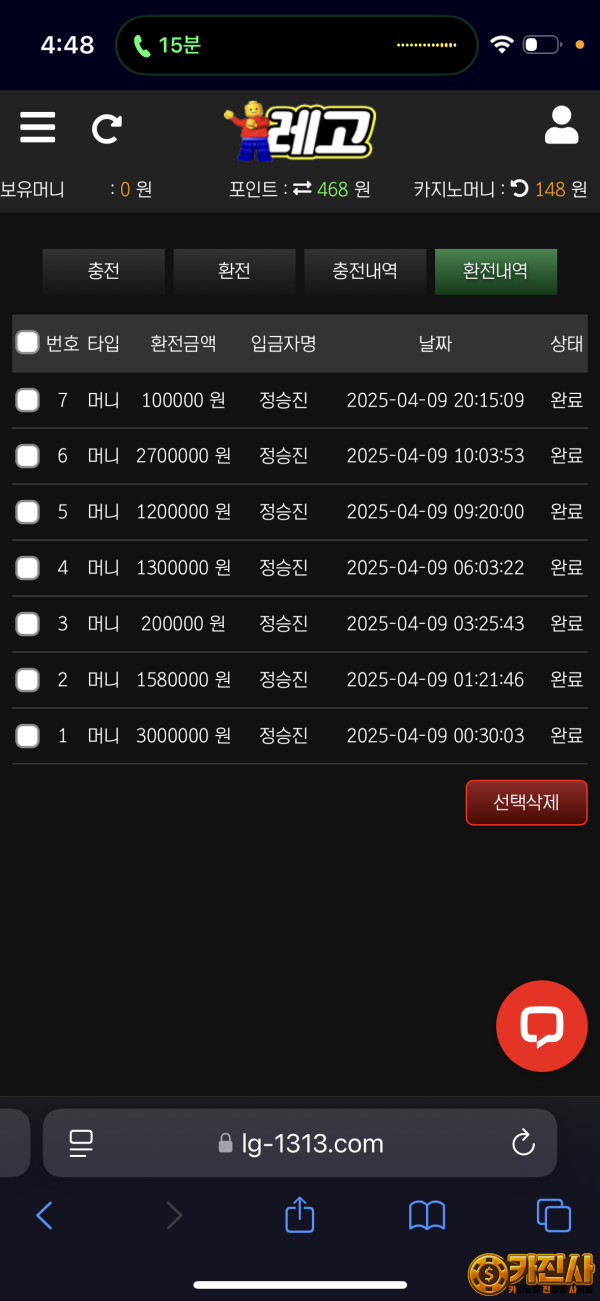Open the red live chat bubble

point(541,1026)
